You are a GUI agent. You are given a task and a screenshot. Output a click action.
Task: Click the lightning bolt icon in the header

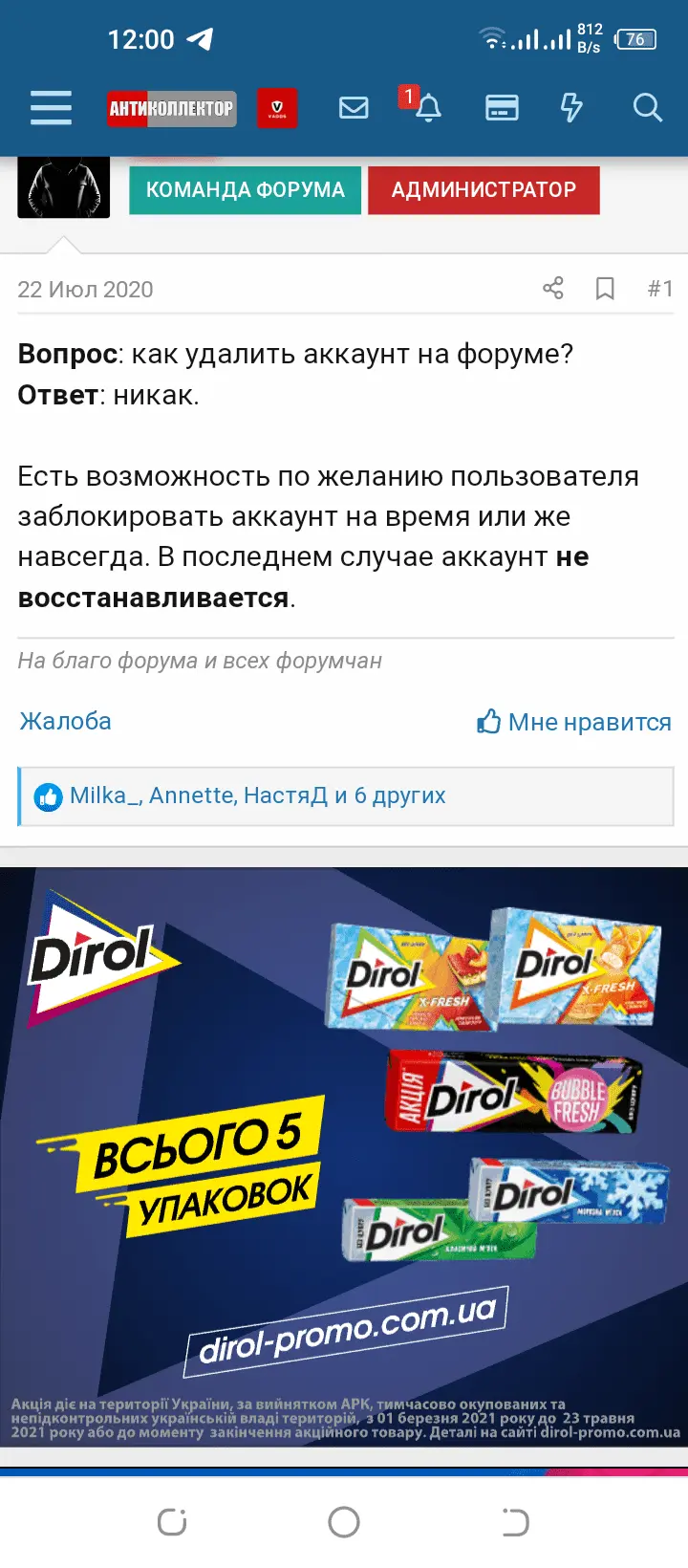(572, 107)
